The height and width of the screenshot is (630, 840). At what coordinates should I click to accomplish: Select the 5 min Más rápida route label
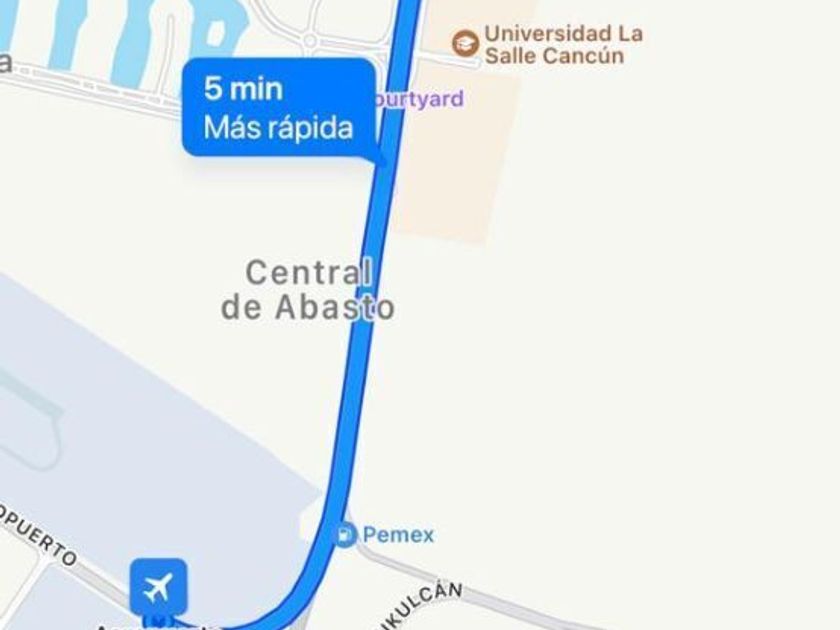coord(278,108)
